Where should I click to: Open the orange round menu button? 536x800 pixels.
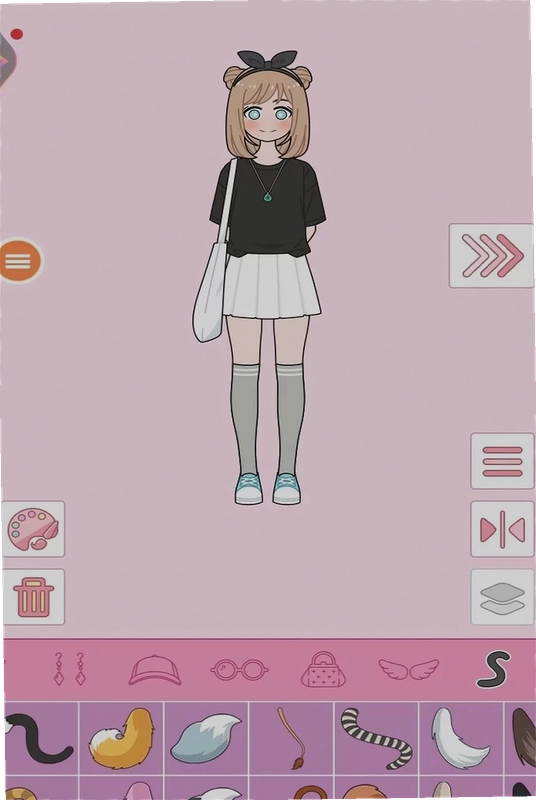coord(19,261)
